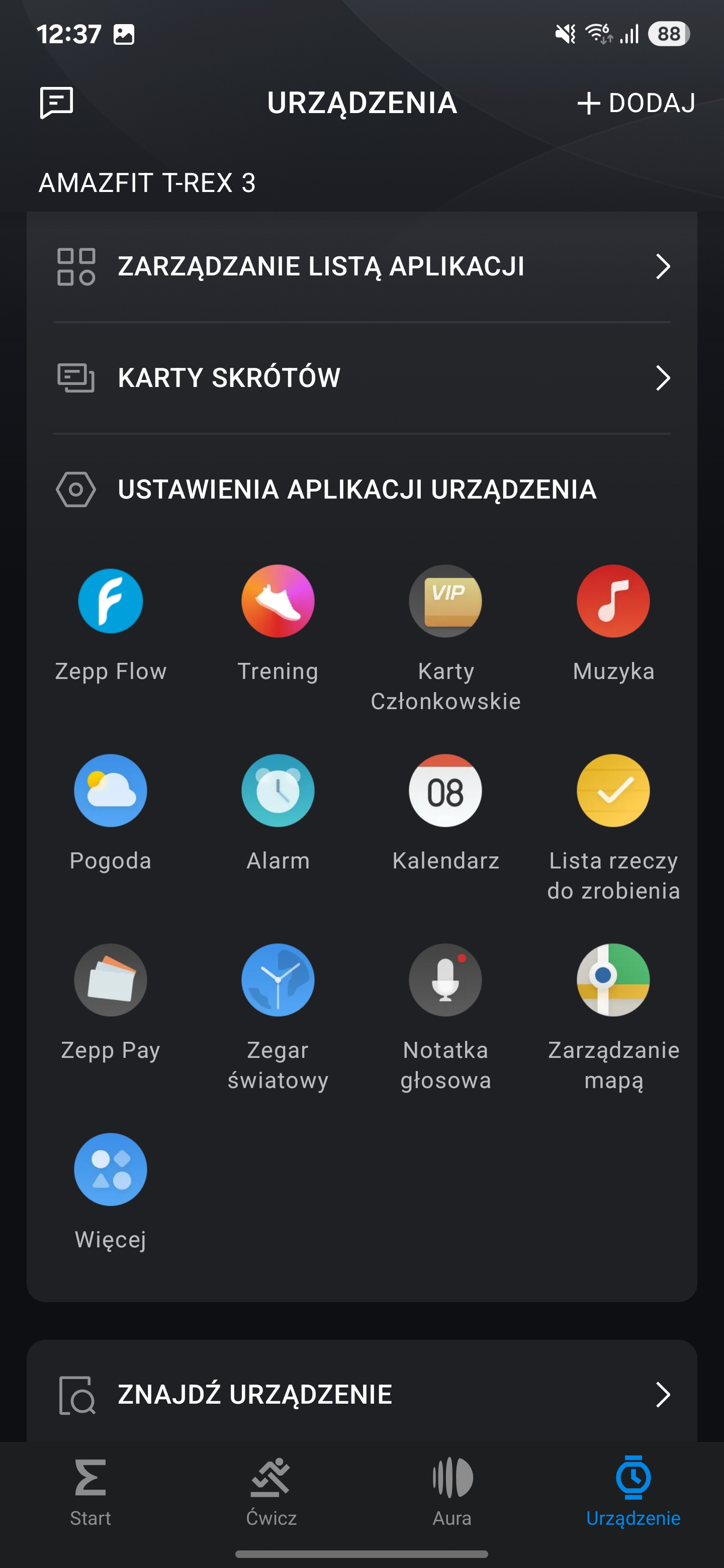The width and height of the screenshot is (724, 1568).
Task: Open Zepp Flow app settings
Action: [110, 602]
